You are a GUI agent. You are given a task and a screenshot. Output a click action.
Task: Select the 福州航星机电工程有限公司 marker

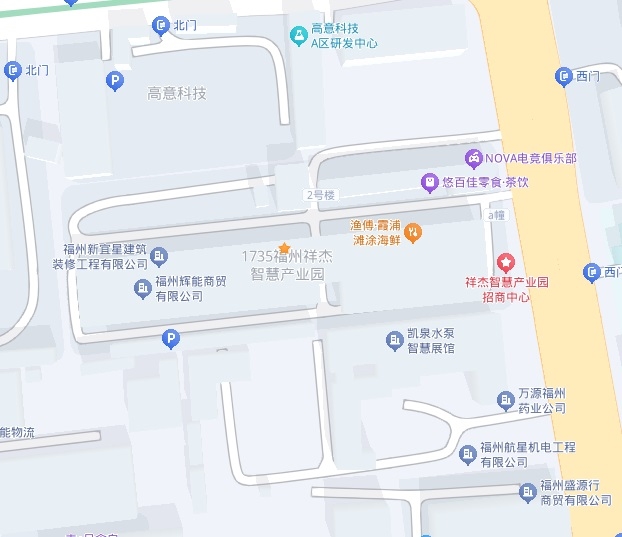point(468,455)
